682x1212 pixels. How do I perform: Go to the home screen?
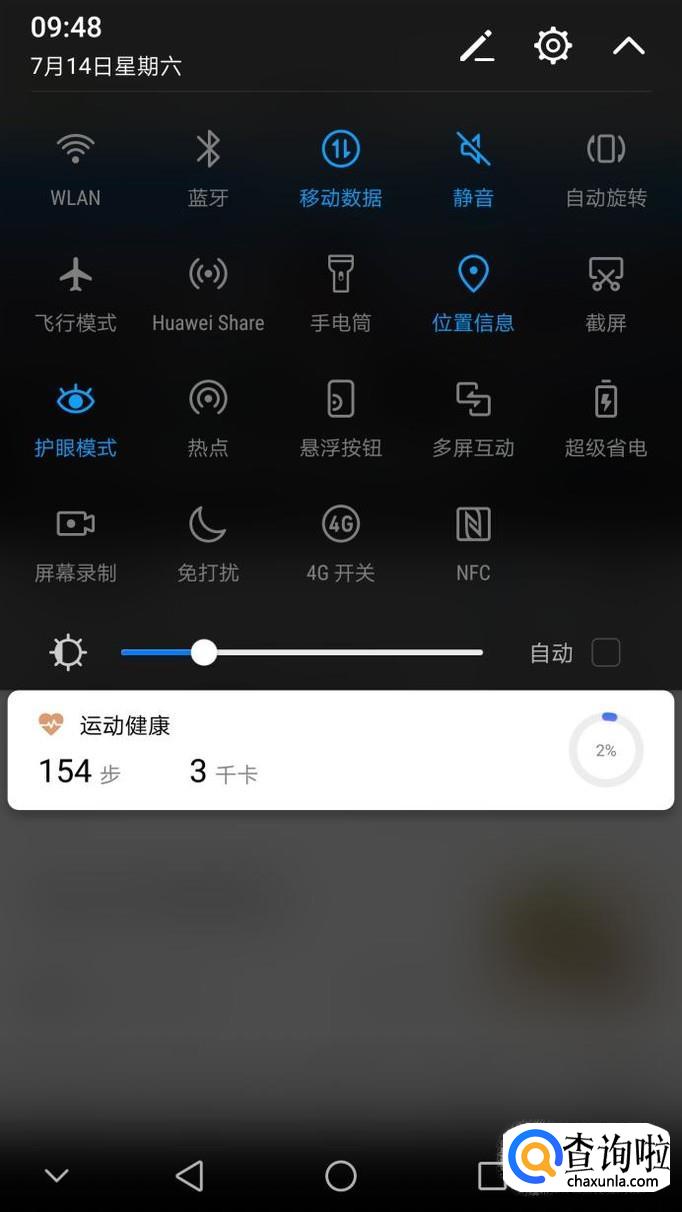pyautogui.click(x=341, y=1176)
